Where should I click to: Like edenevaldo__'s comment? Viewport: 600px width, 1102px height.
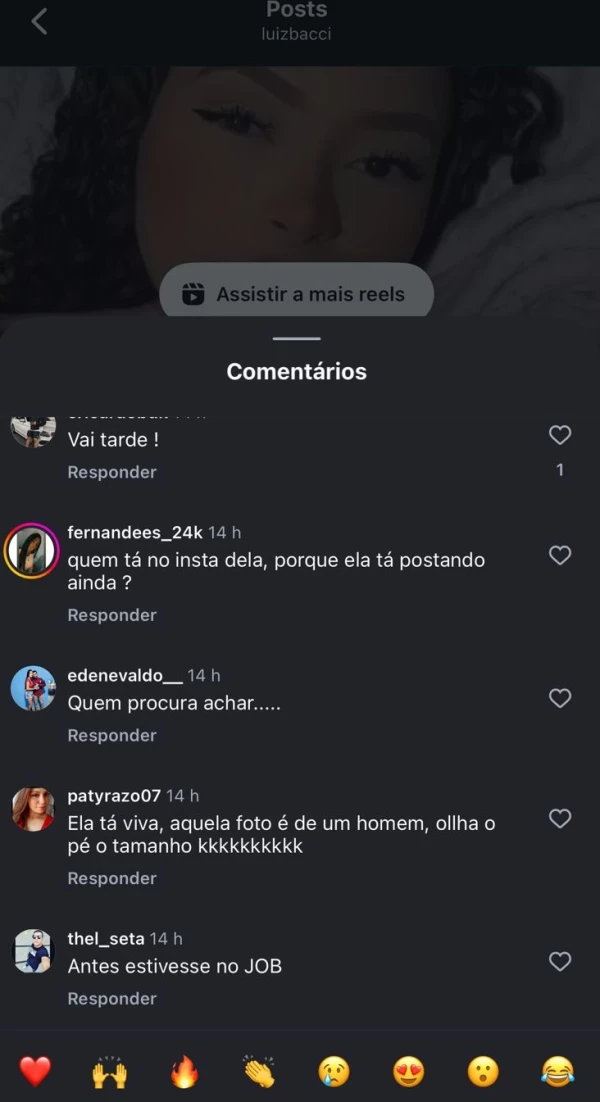coord(560,698)
